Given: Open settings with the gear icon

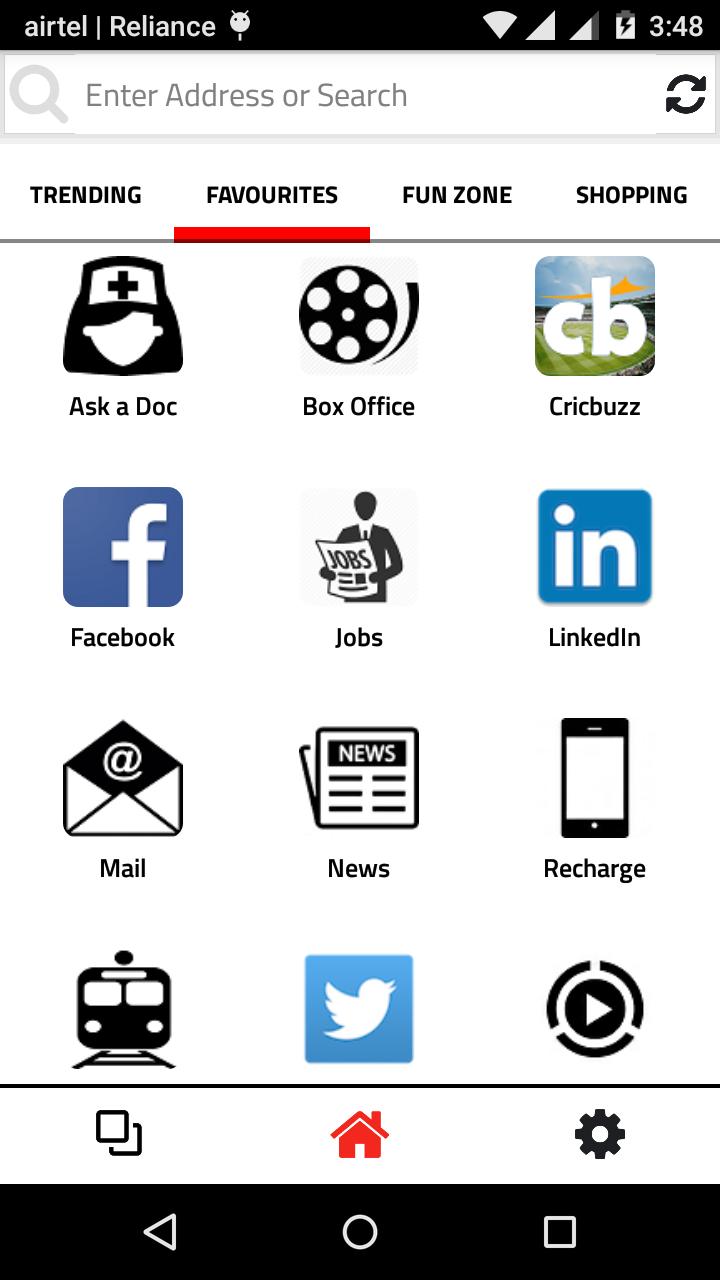Looking at the screenshot, I should [600, 1134].
